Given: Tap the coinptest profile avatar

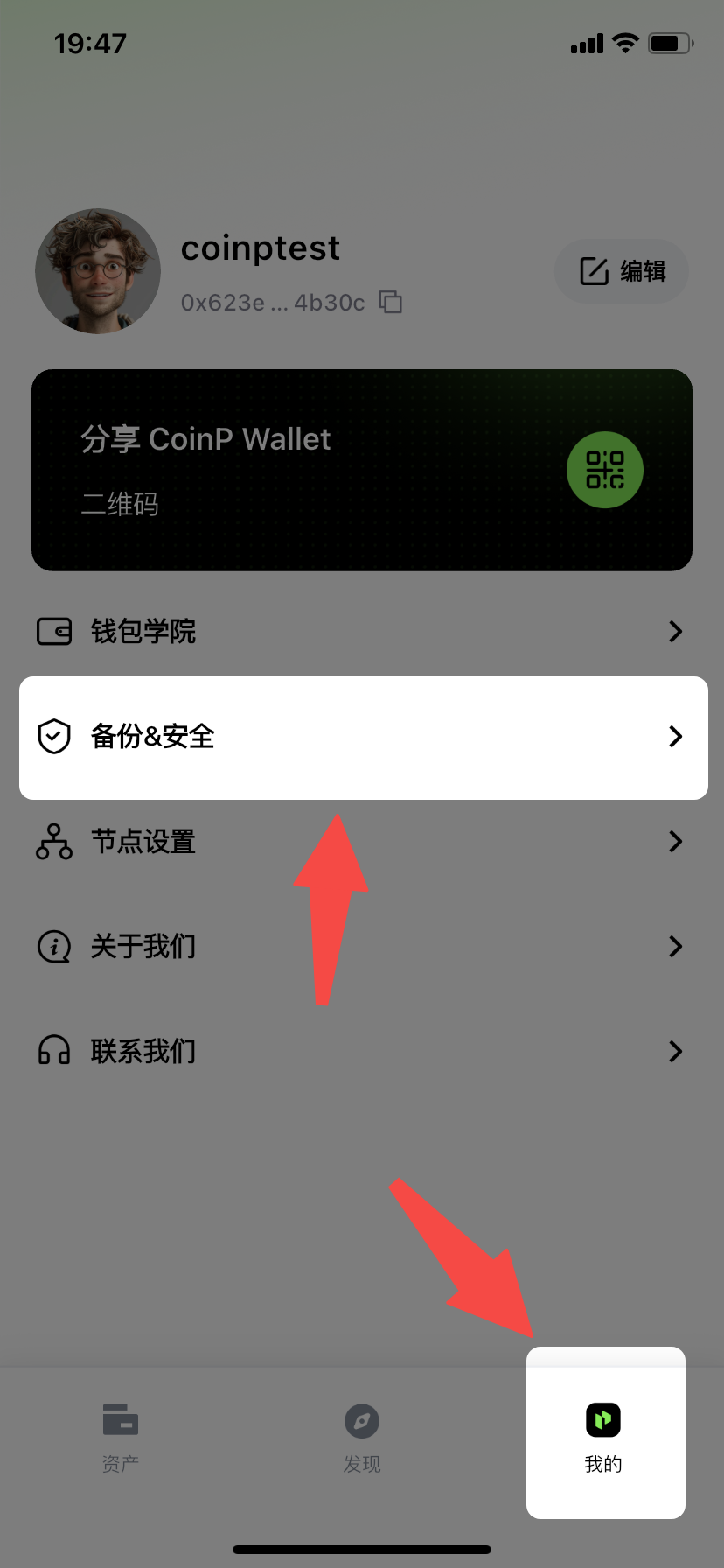Looking at the screenshot, I should 98,271.
